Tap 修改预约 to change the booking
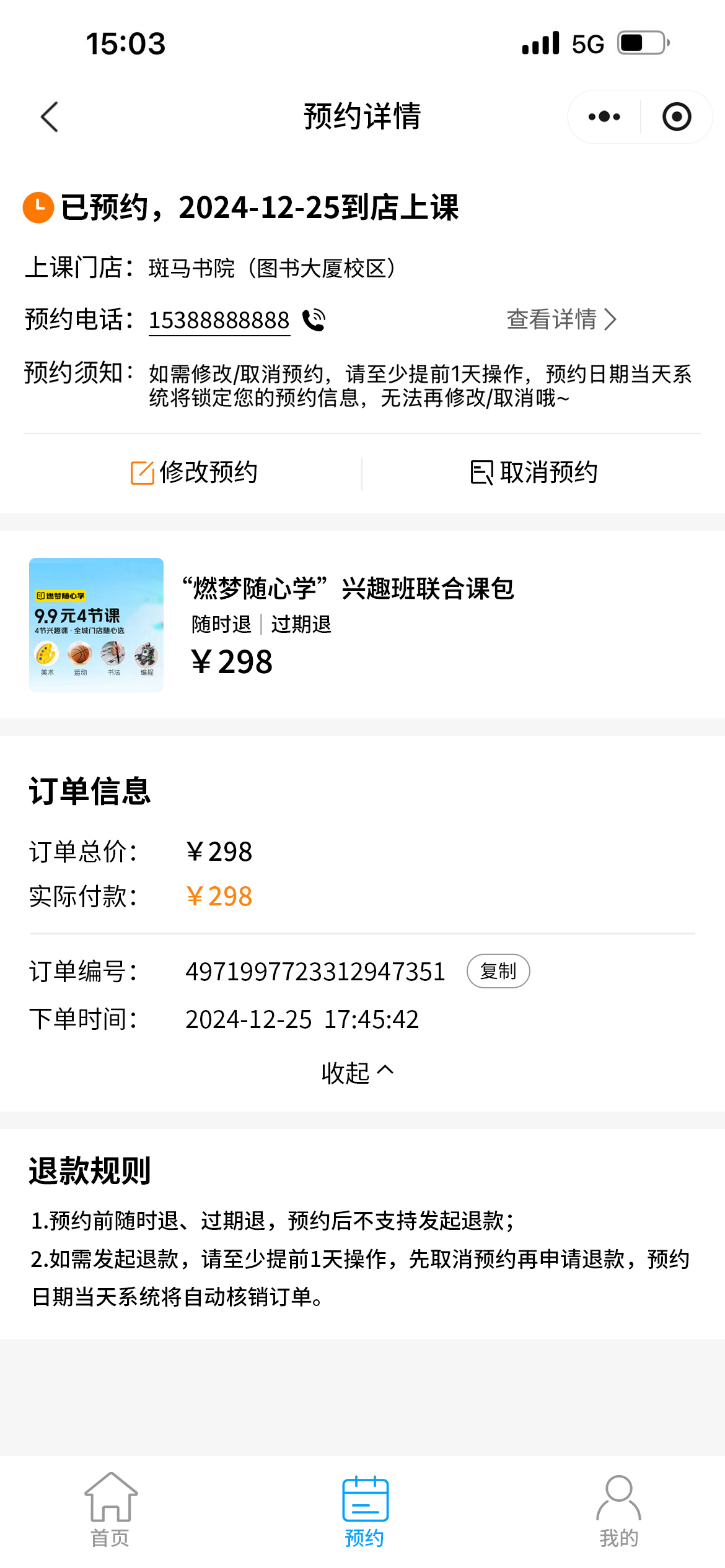725x1568 pixels. tap(194, 473)
